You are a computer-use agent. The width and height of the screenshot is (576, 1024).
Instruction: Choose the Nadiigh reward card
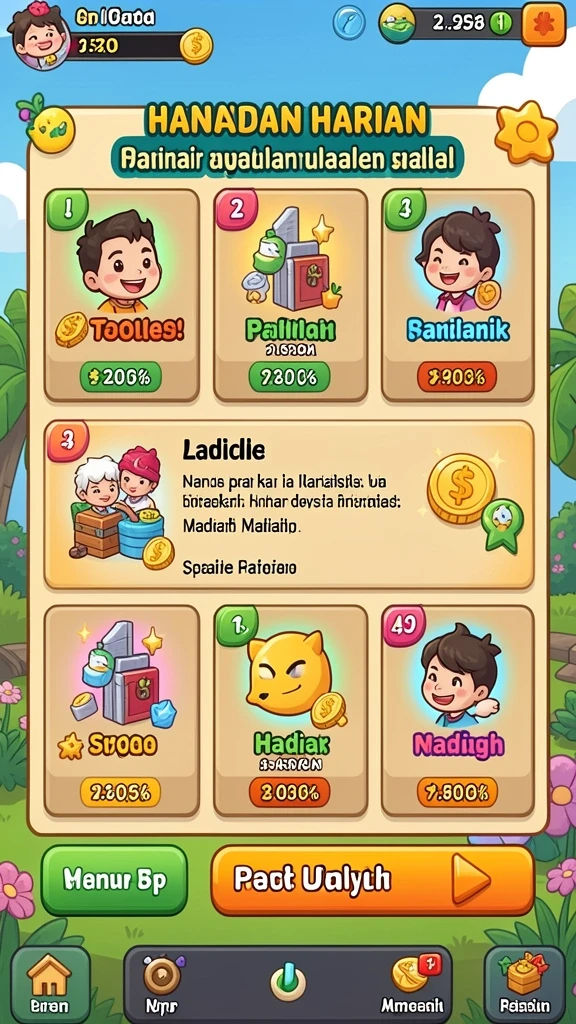[x=458, y=711]
